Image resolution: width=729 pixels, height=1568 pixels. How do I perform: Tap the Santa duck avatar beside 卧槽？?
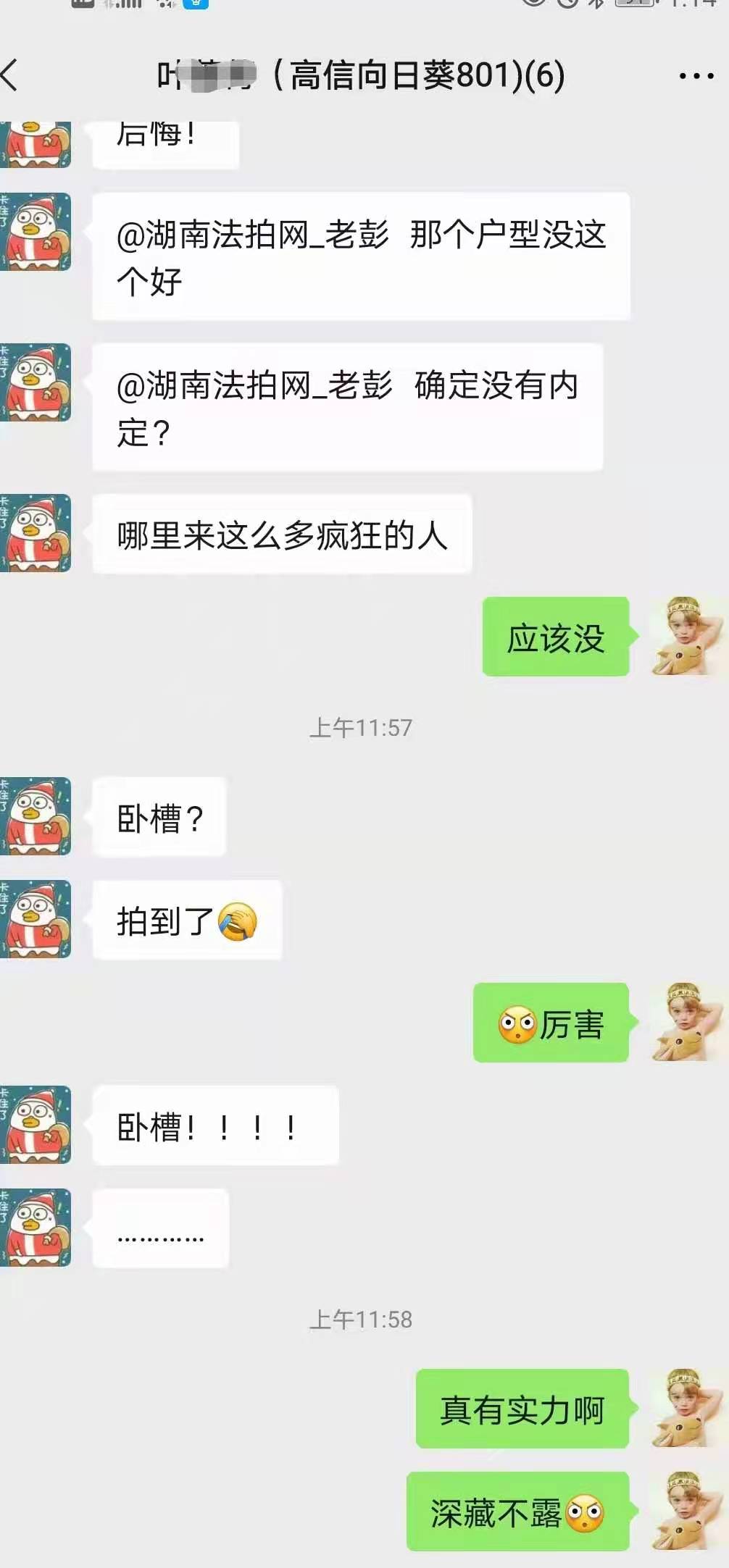click(36, 816)
